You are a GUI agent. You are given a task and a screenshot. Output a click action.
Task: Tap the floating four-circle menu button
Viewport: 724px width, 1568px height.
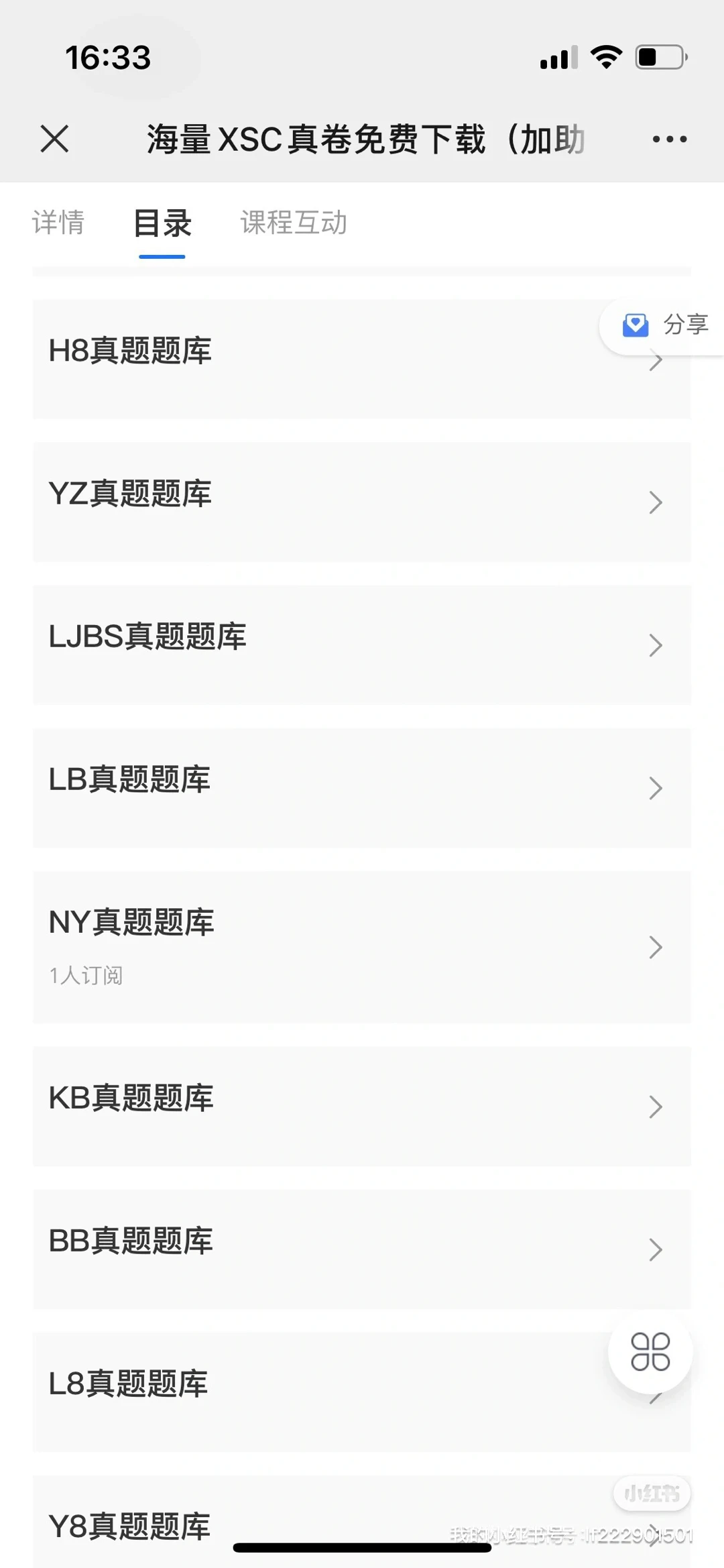click(x=650, y=1351)
